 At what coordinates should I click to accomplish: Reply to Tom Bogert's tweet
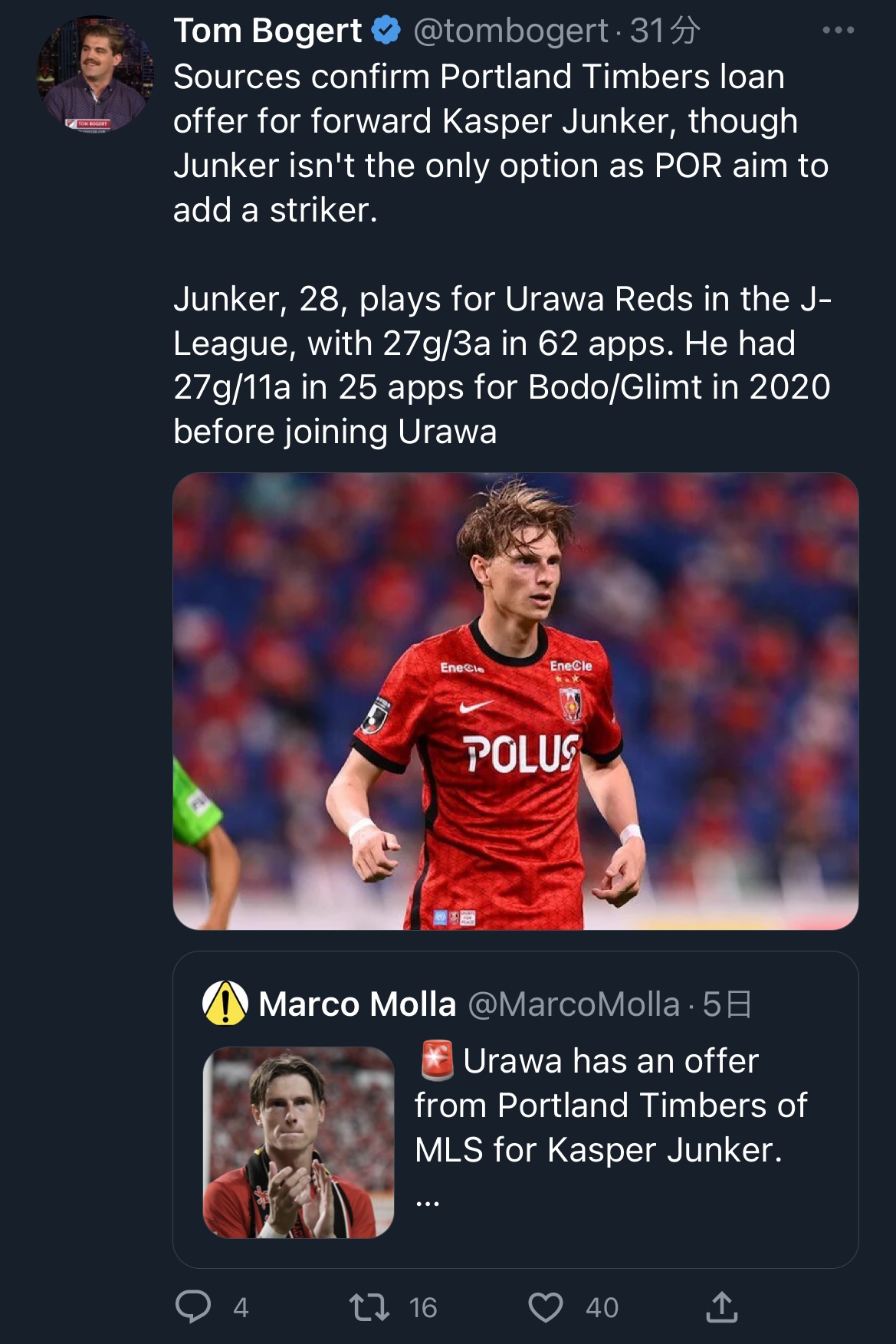point(193,1306)
